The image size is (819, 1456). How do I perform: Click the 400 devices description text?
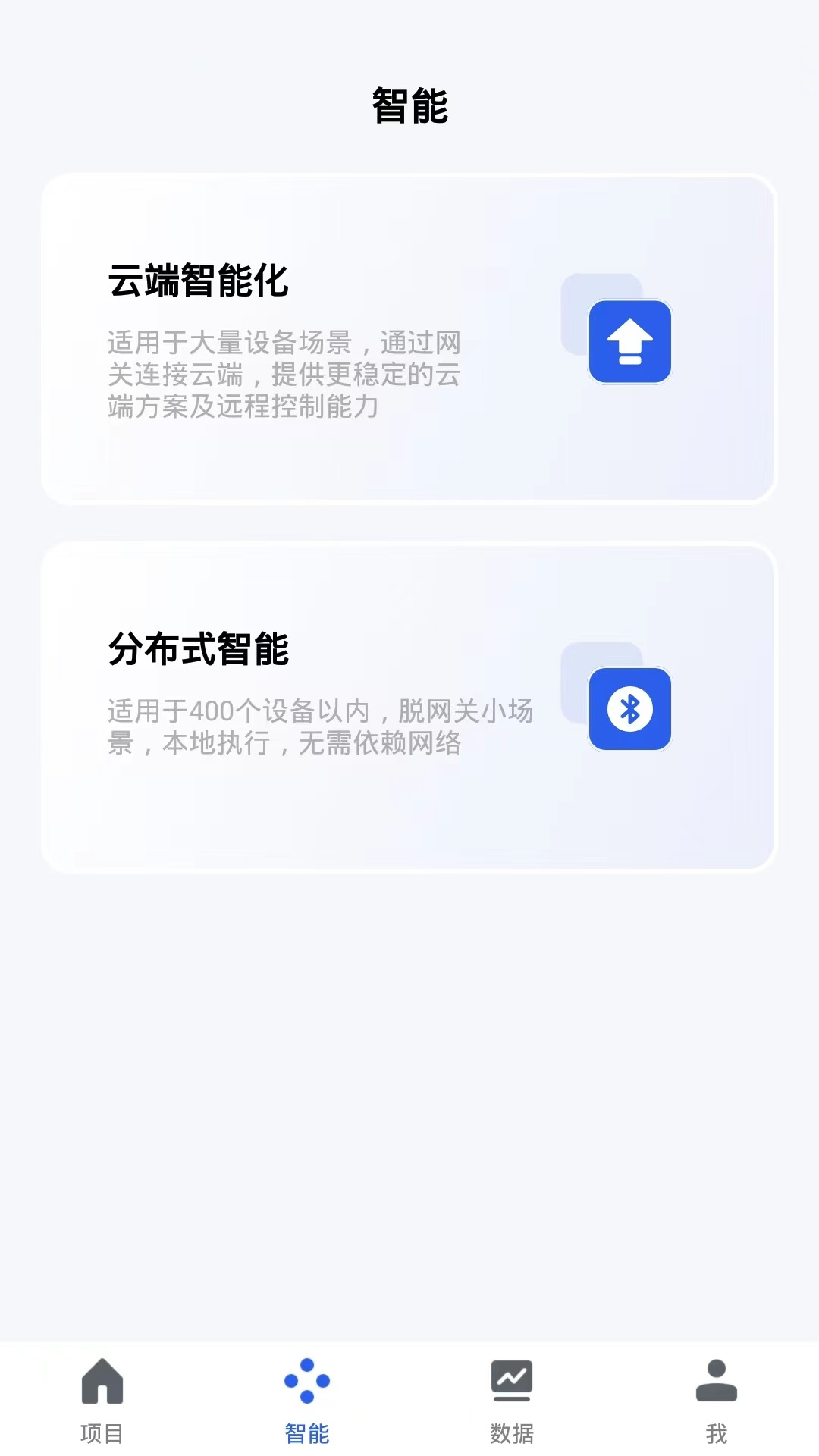click(318, 728)
